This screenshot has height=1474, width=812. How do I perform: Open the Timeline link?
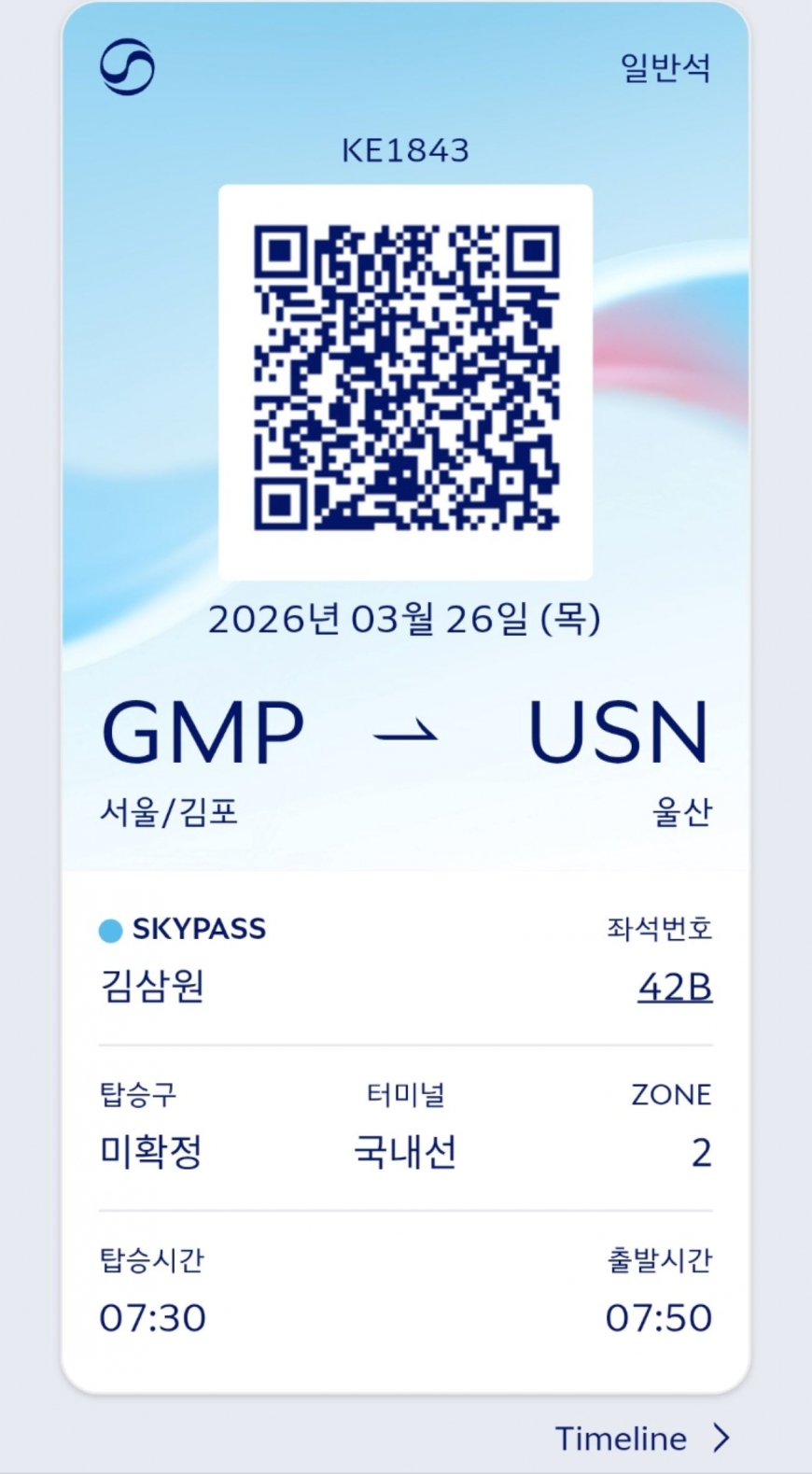pos(641,1439)
